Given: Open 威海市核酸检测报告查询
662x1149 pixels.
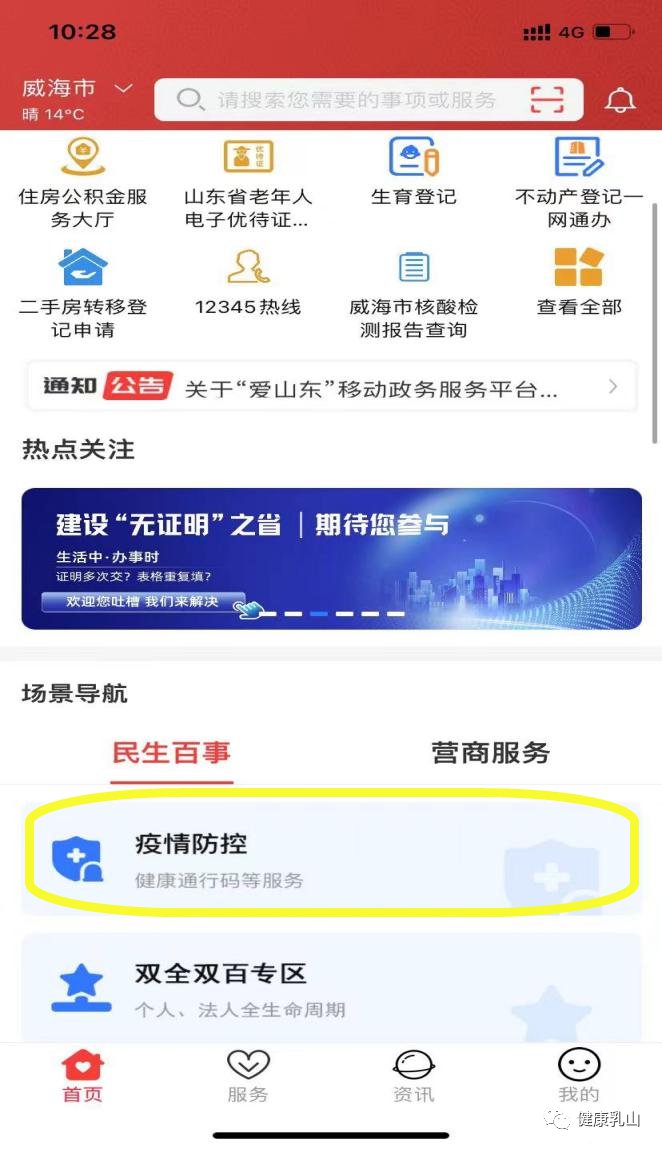Looking at the screenshot, I should click(413, 292).
